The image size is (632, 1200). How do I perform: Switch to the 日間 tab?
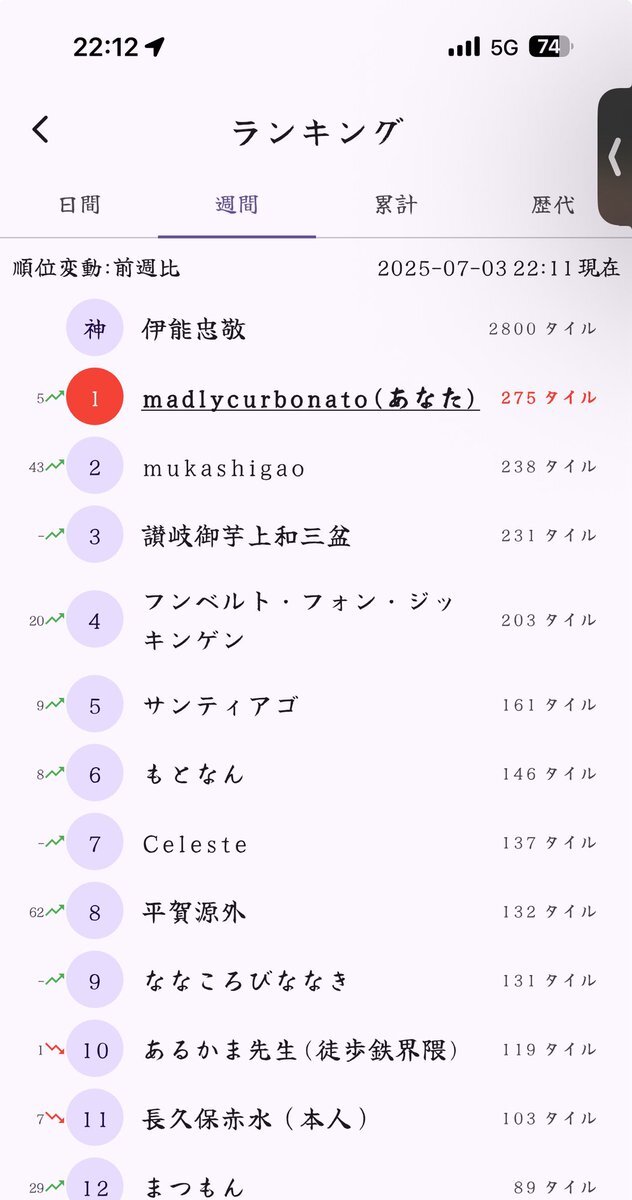(x=79, y=205)
